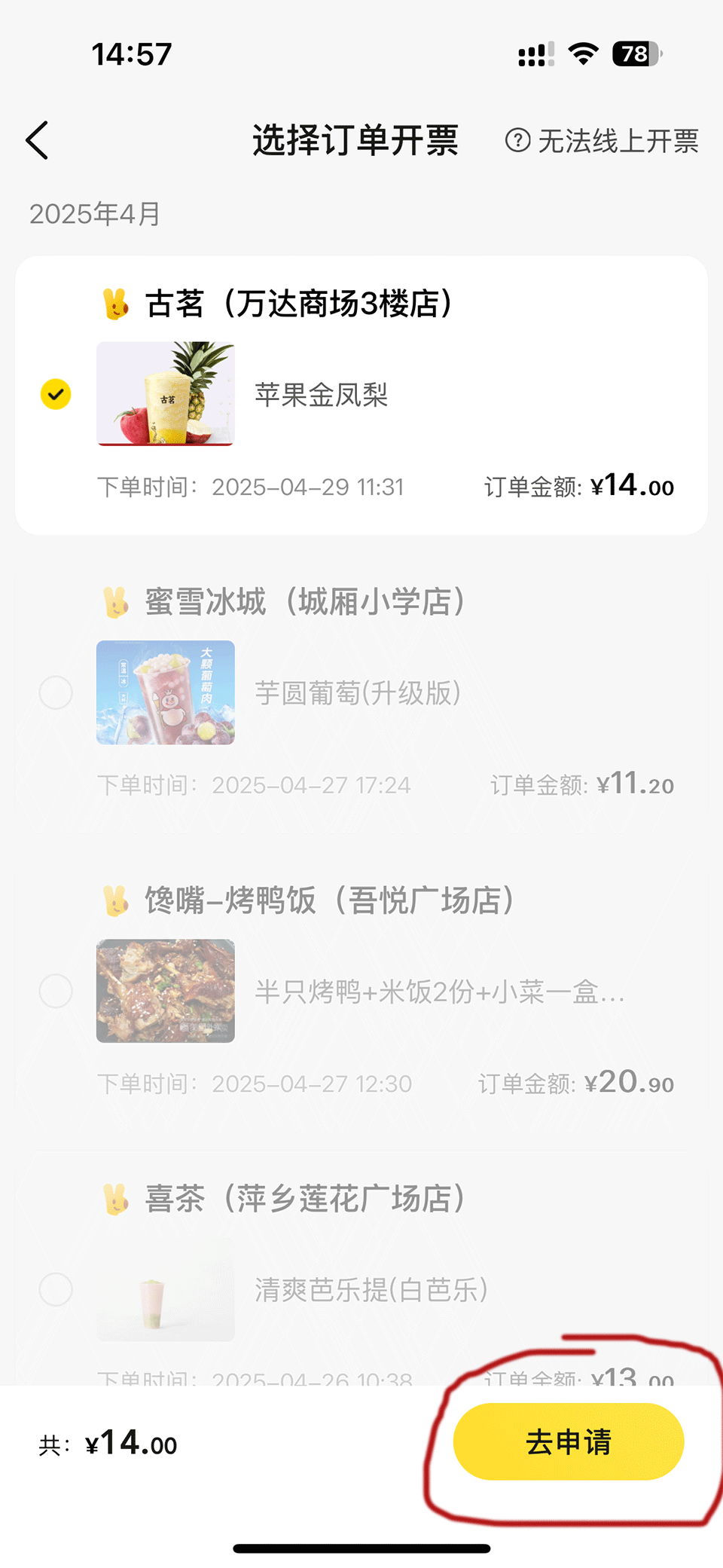Select the 馋嘴-烤鸭饭 order checkbox

pos(56,991)
